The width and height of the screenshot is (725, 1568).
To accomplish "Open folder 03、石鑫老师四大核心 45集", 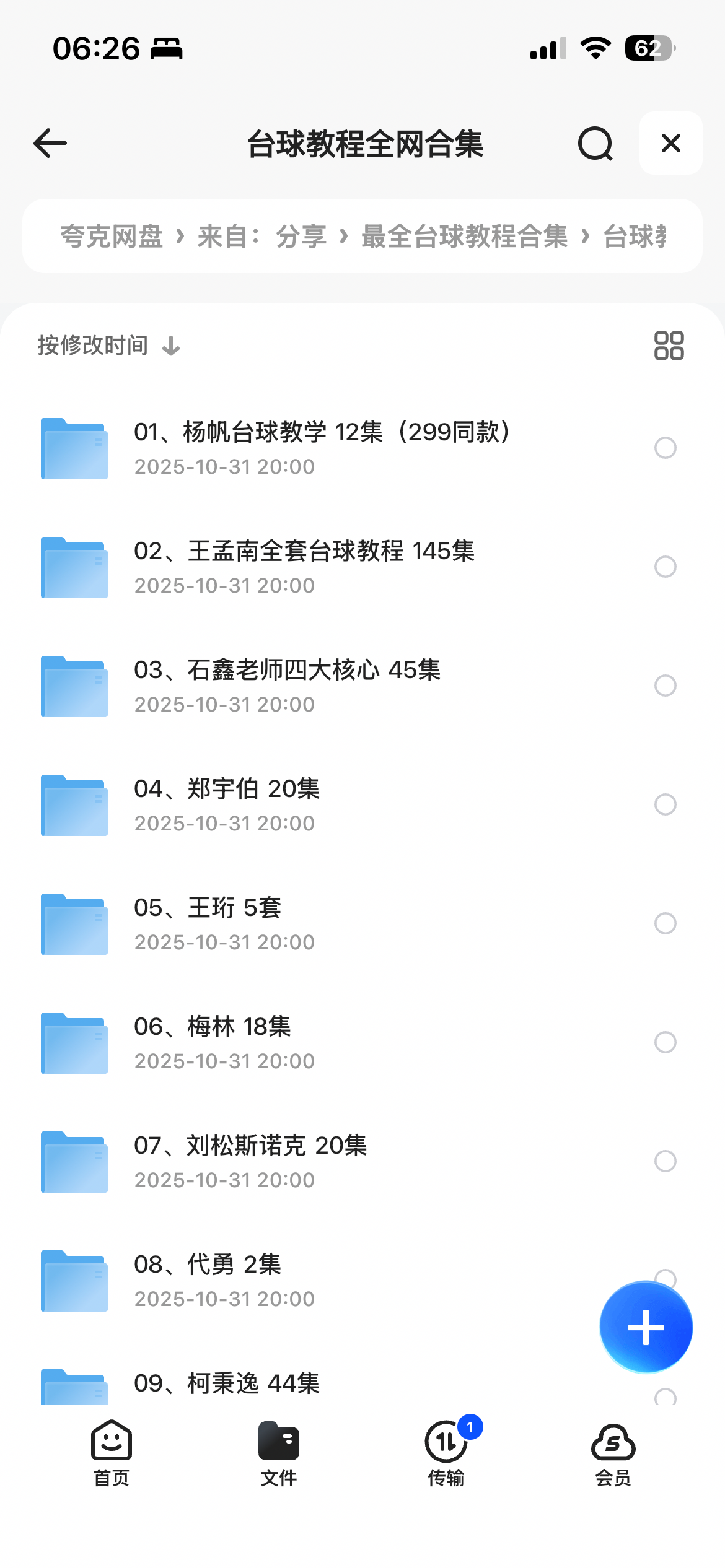I will pos(287,686).
